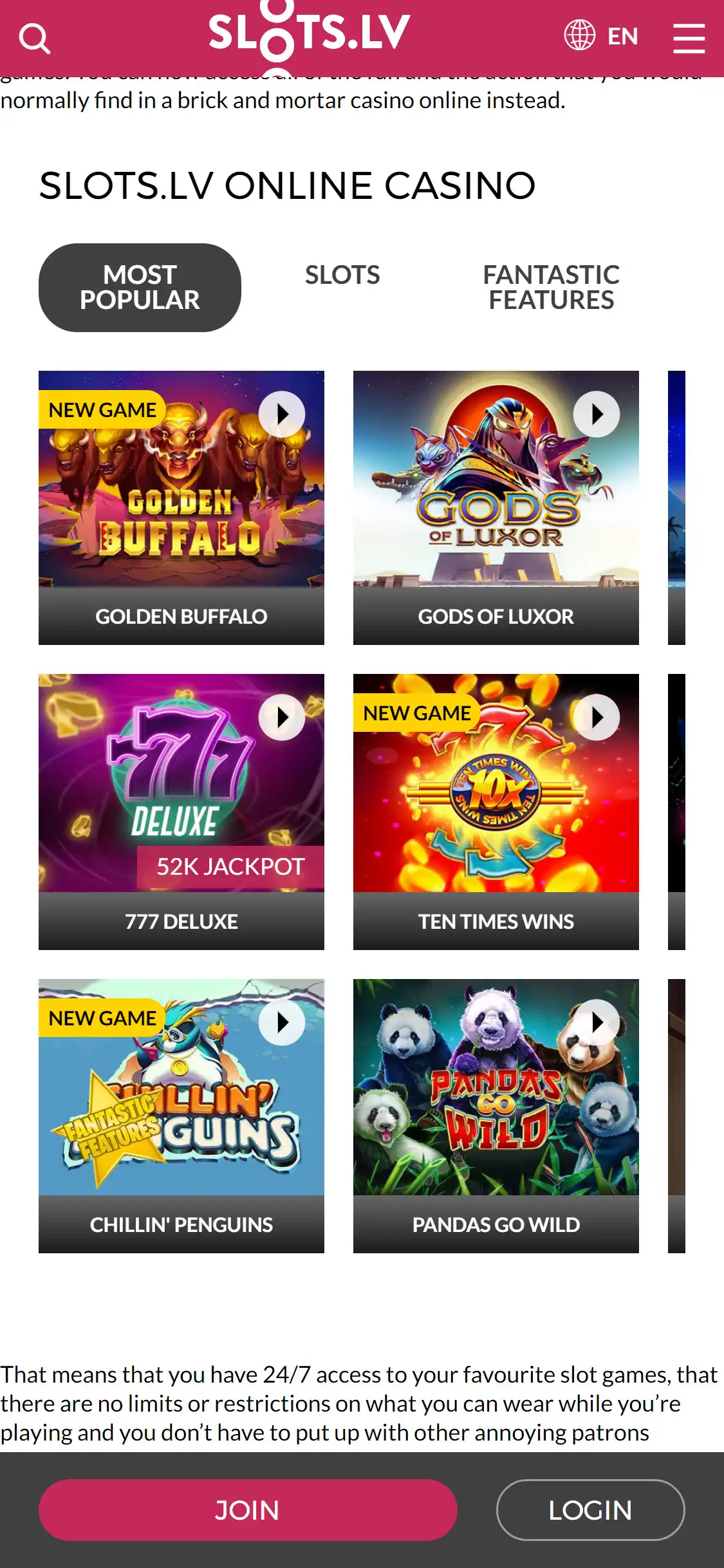Tap the play arrow on Chillin' Penguins
Viewport: 724px width, 1568px height.
[282, 1022]
